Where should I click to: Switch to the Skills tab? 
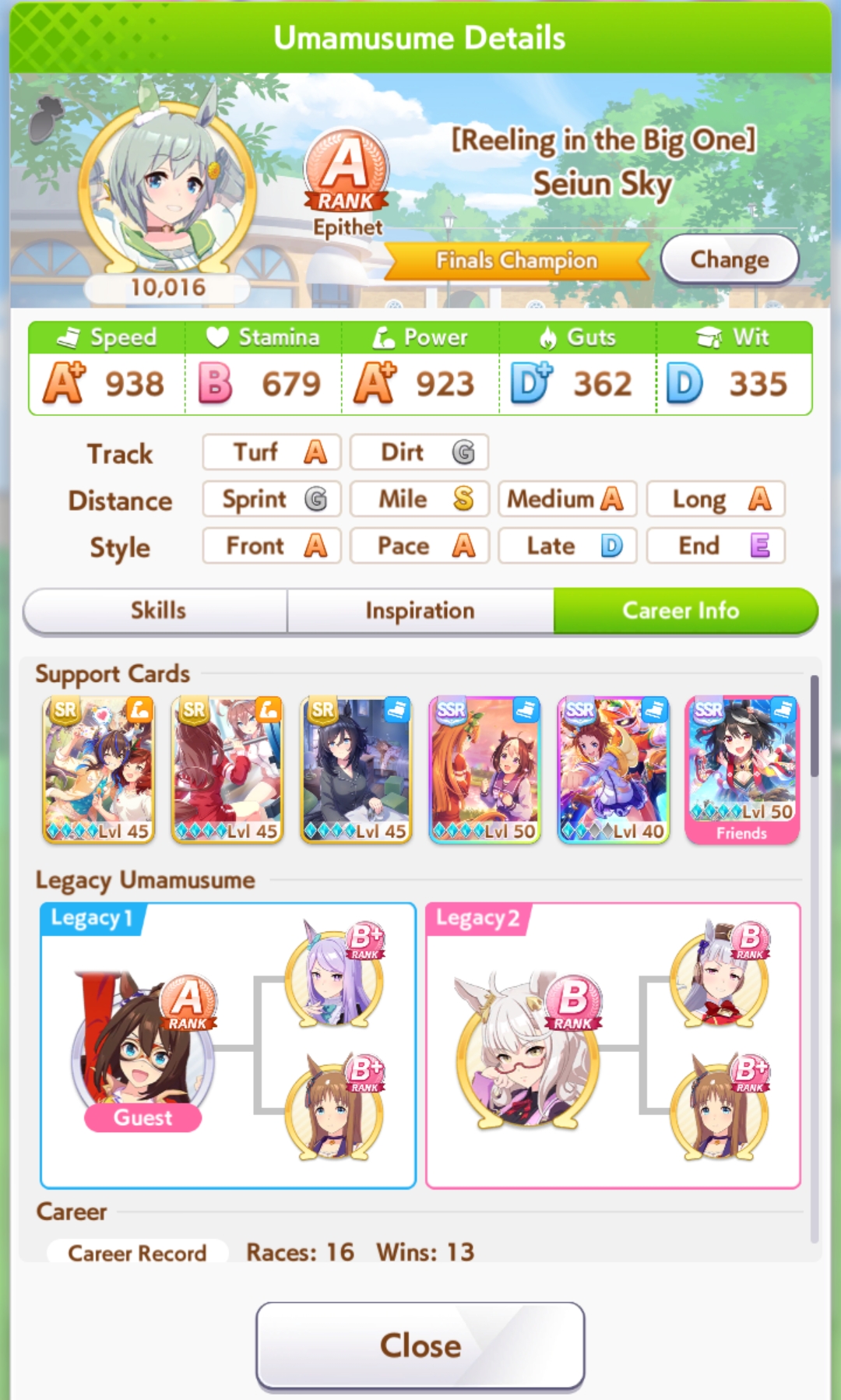click(x=157, y=610)
